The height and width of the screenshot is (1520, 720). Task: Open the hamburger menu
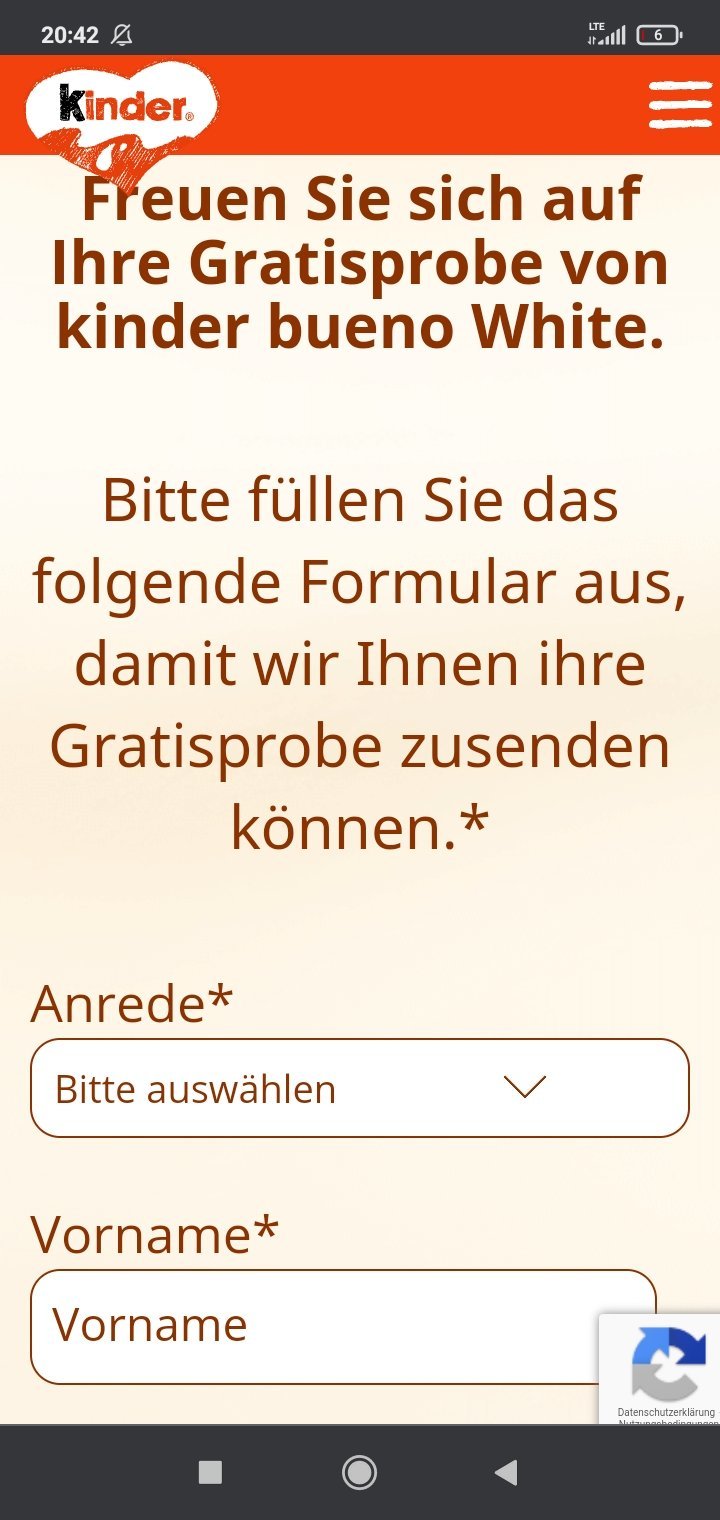[x=680, y=103]
